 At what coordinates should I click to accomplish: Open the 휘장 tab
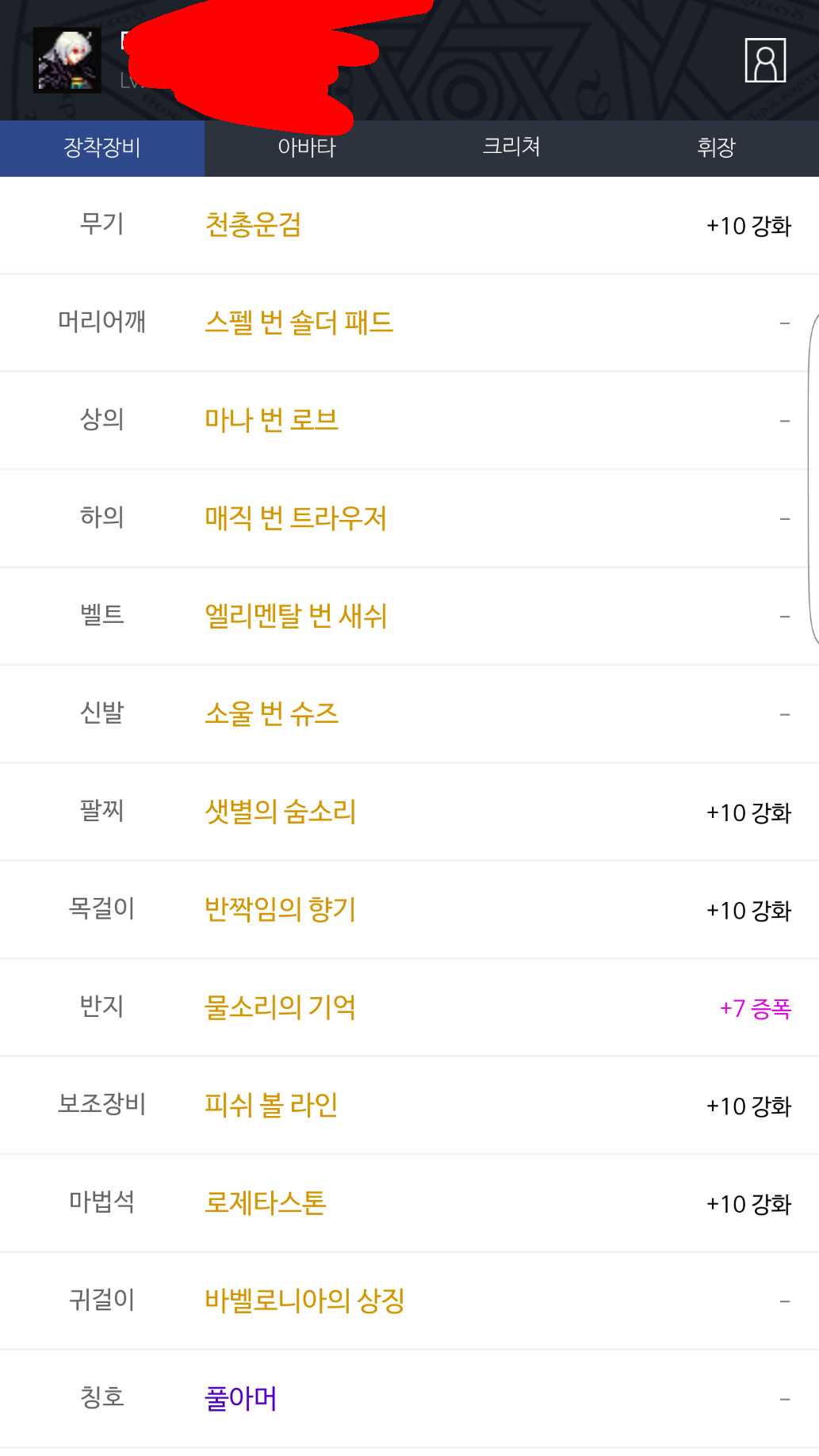[x=716, y=147]
